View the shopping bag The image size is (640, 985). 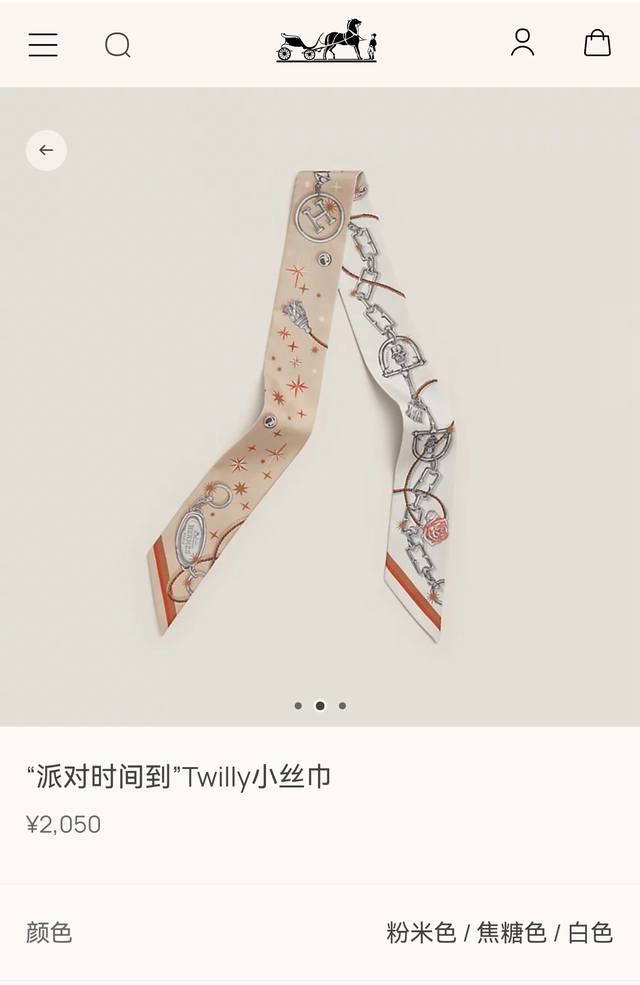(597, 43)
